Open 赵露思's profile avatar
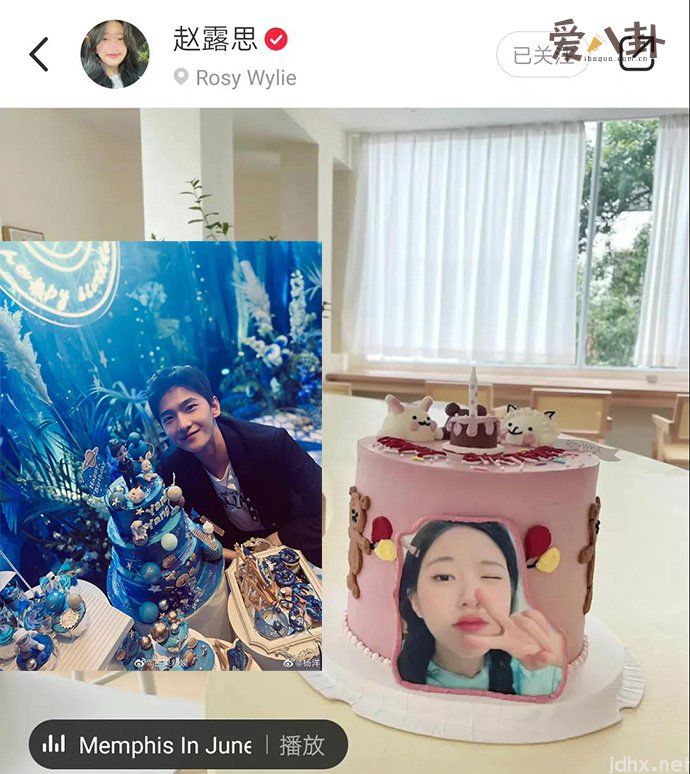 114,54
